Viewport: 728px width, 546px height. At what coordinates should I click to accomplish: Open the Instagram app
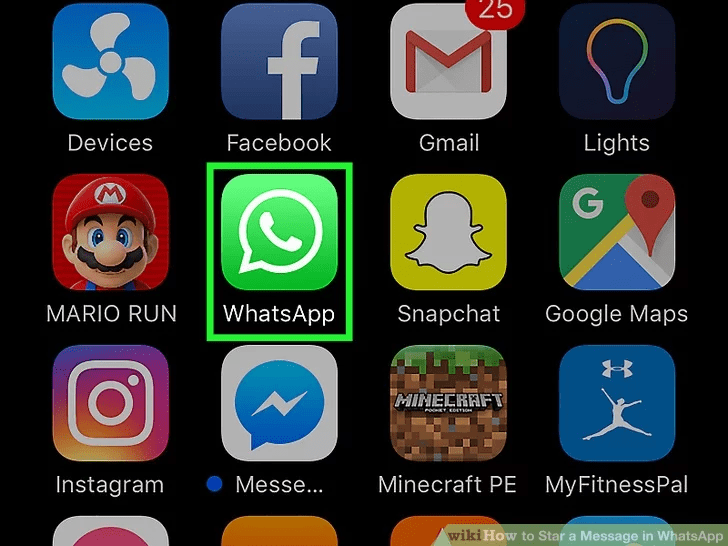click(109, 403)
